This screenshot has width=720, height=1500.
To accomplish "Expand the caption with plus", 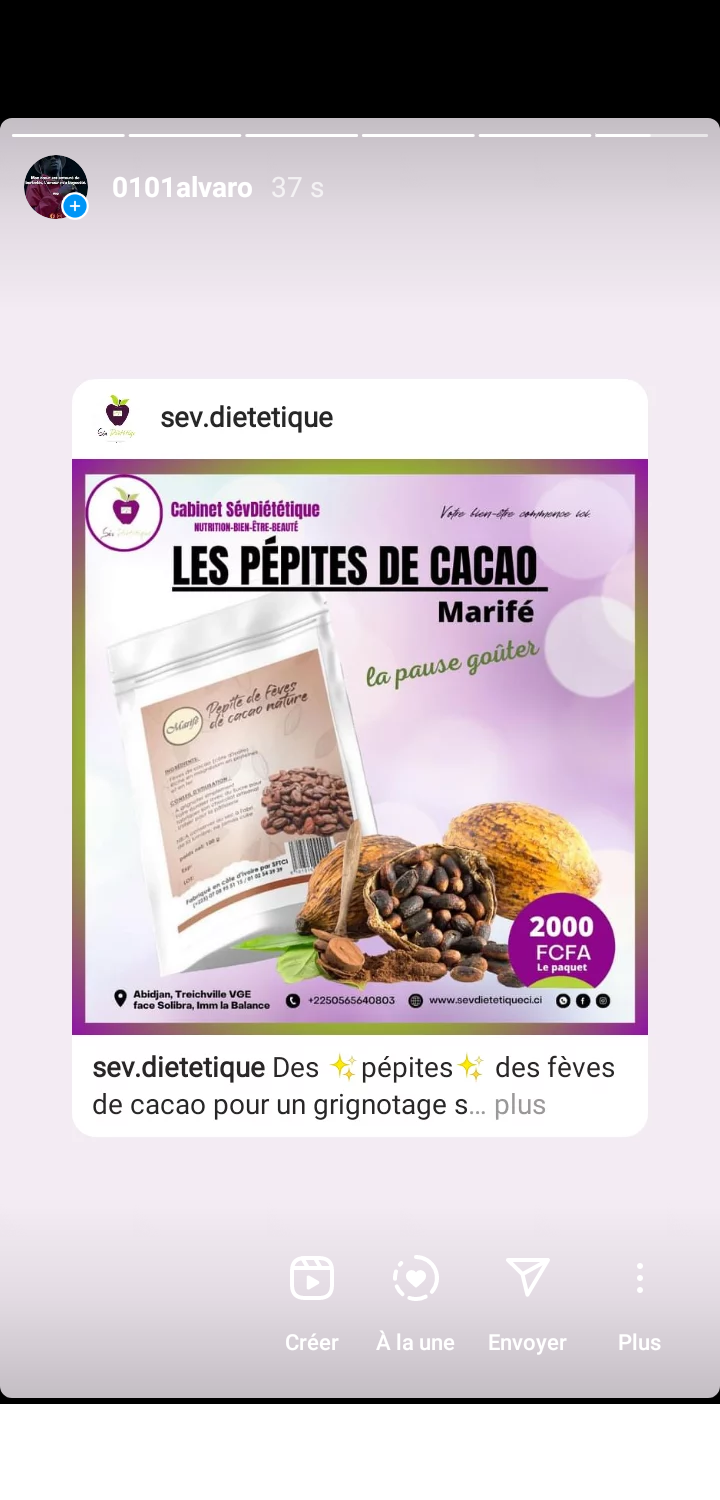I will 520,1105.
